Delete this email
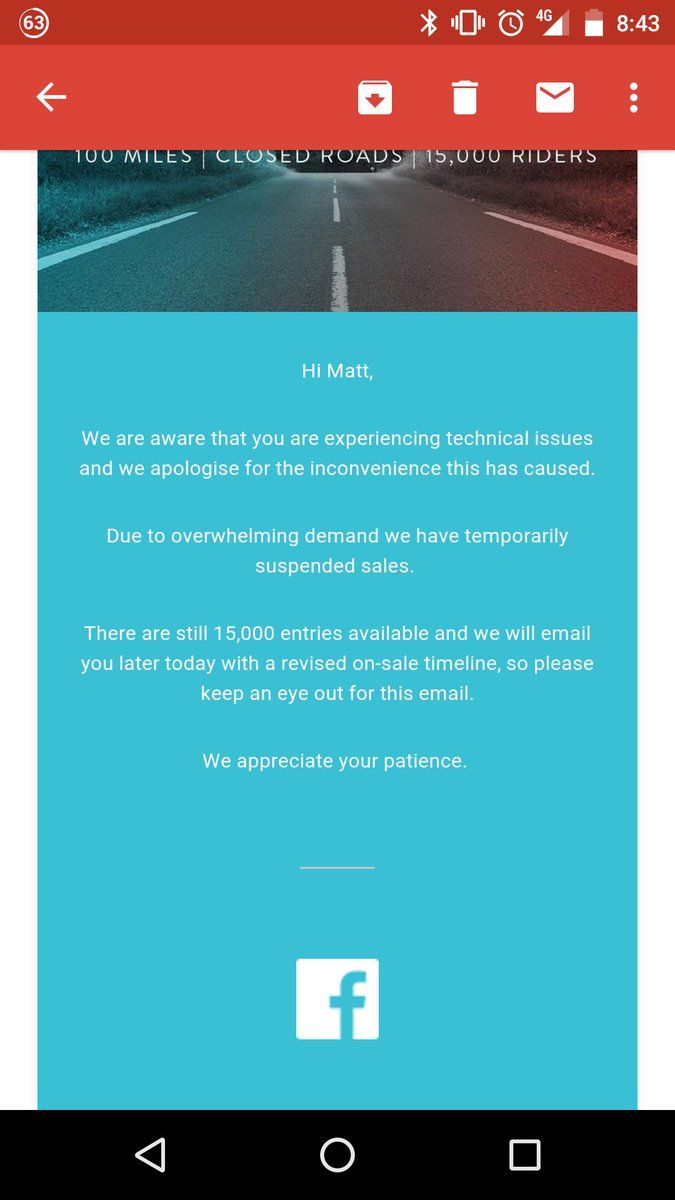The height and width of the screenshot is (1200, 675). tap(465, 97)
